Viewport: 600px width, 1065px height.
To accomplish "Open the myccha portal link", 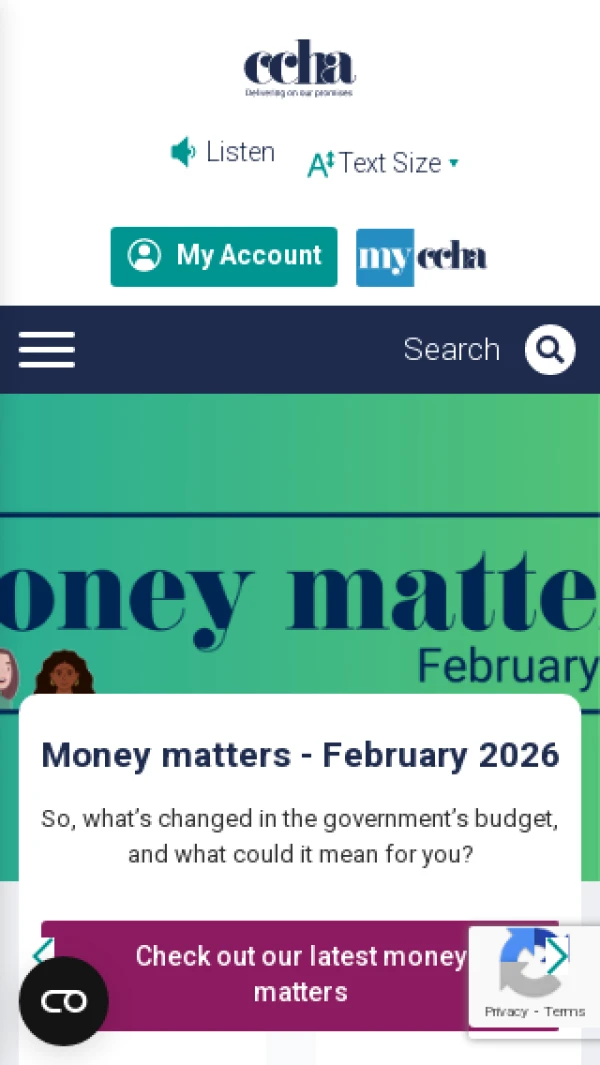I will [x=421, y=258].
